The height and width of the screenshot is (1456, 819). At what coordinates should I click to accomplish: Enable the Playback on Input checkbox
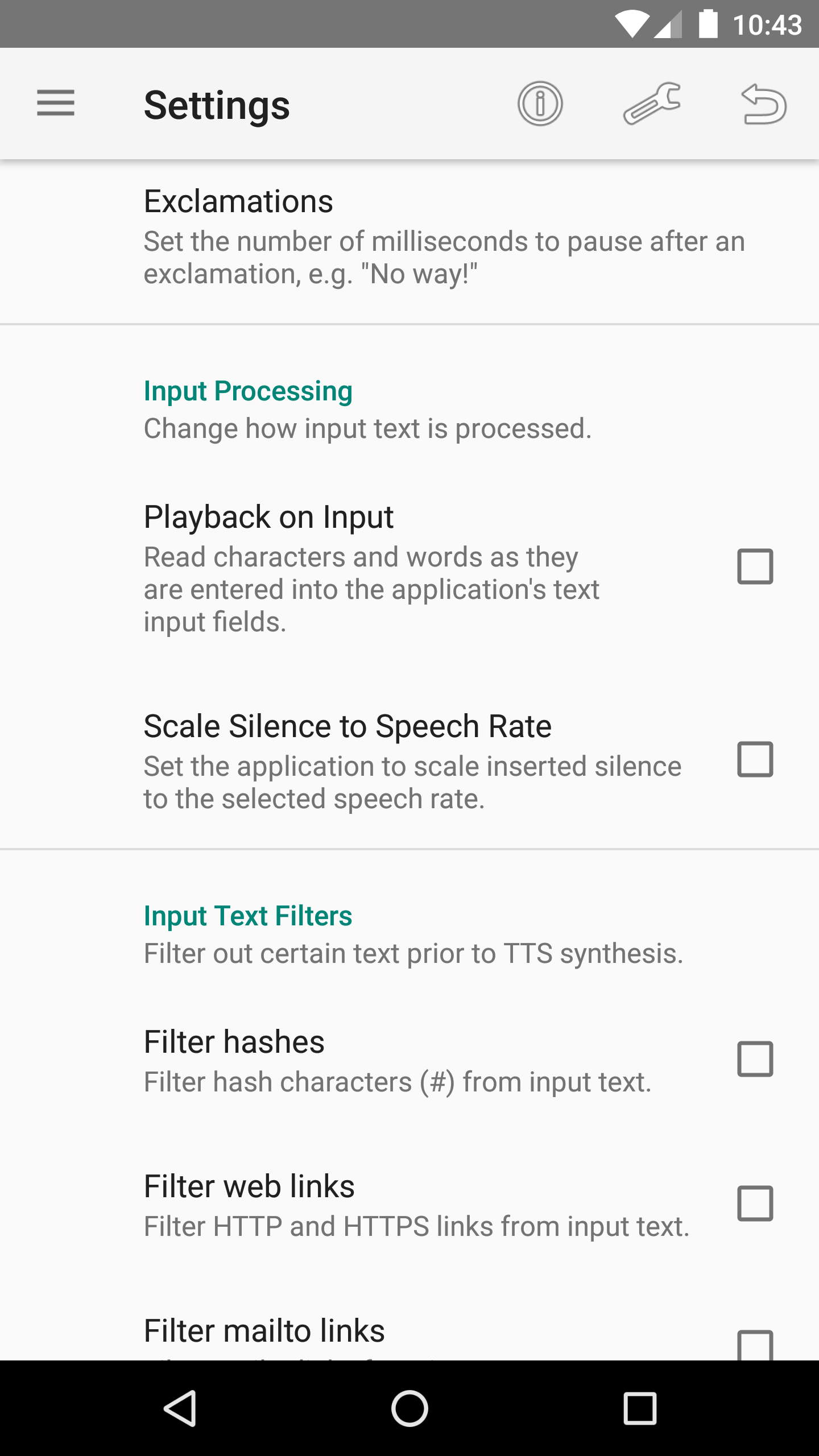tap(755, 566)
